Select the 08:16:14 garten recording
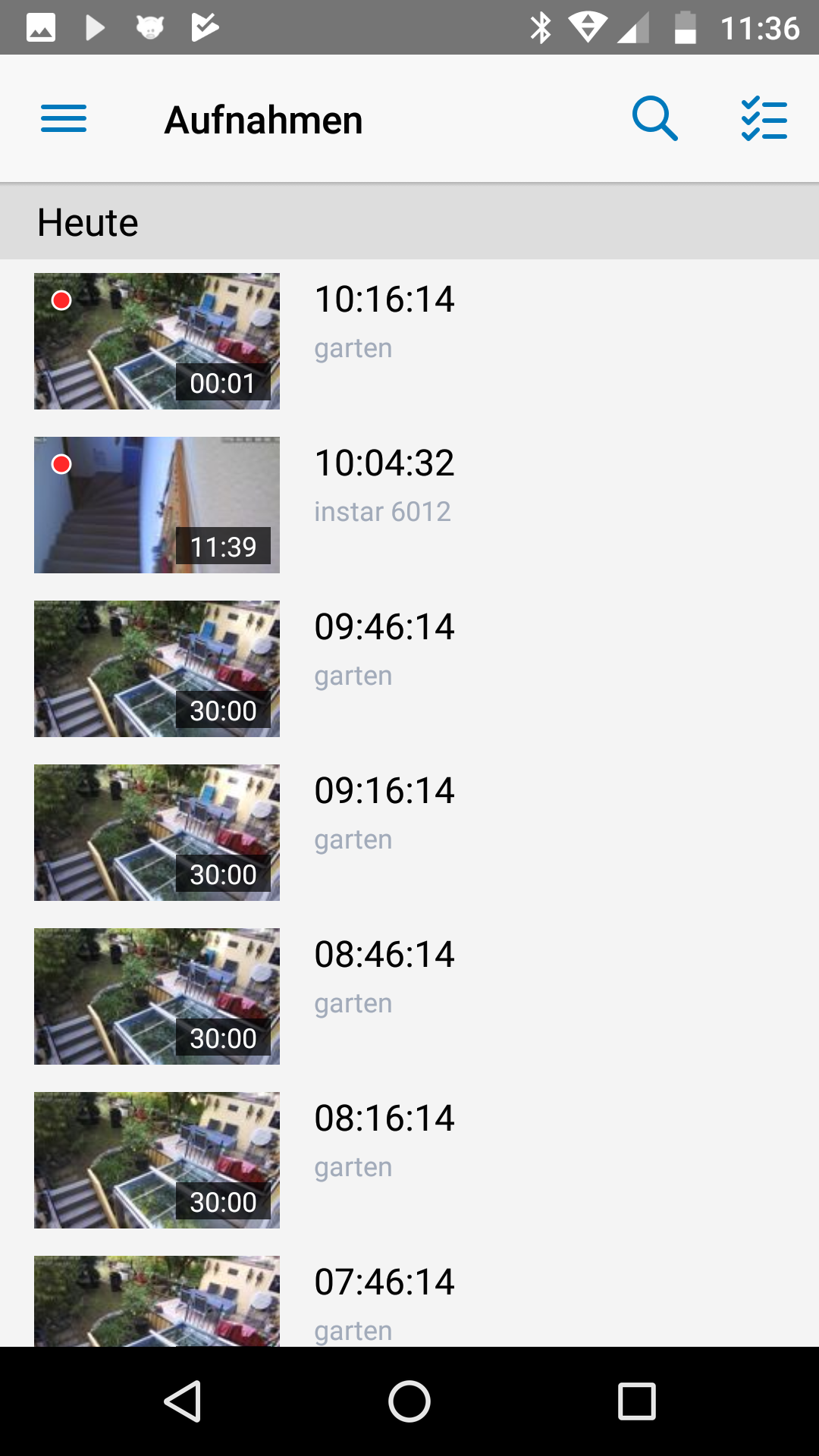 pos(409,1160)
